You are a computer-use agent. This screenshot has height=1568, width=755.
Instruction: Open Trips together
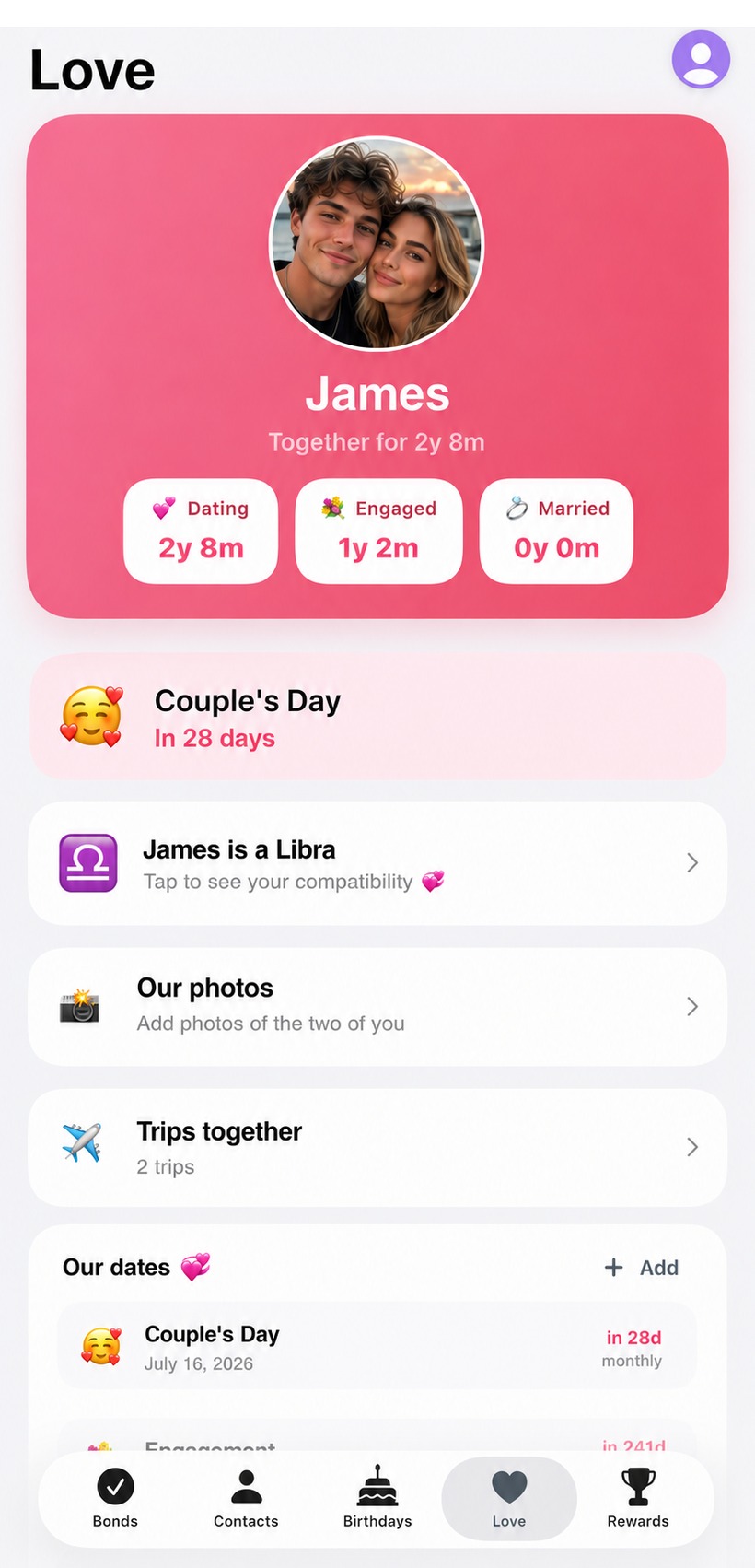pyautogui.click(x=377, y=1147)
